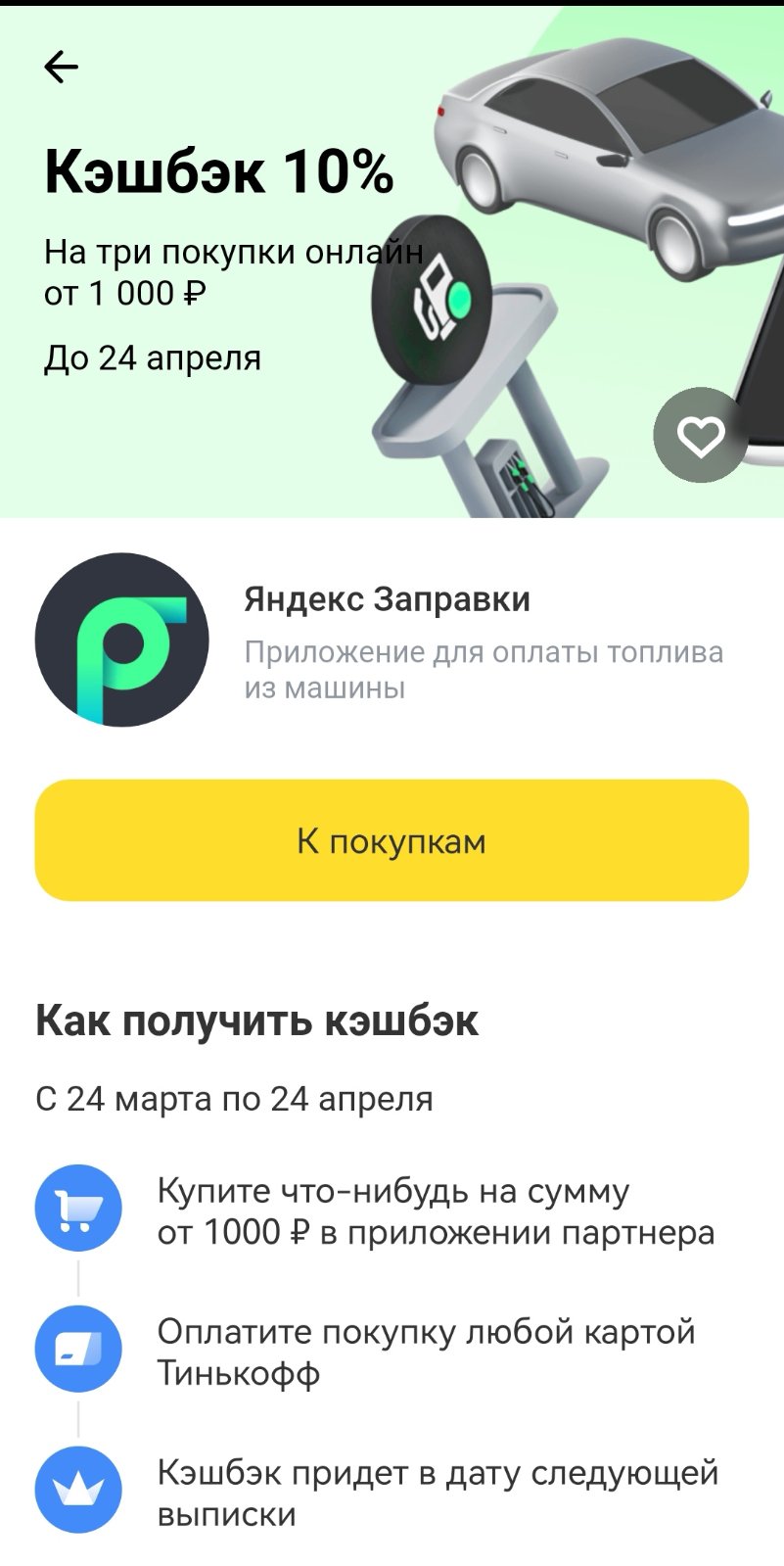Go back using the arrow icon
The width and height of the screenshot is (784, 1566).
tap(61, 67)
